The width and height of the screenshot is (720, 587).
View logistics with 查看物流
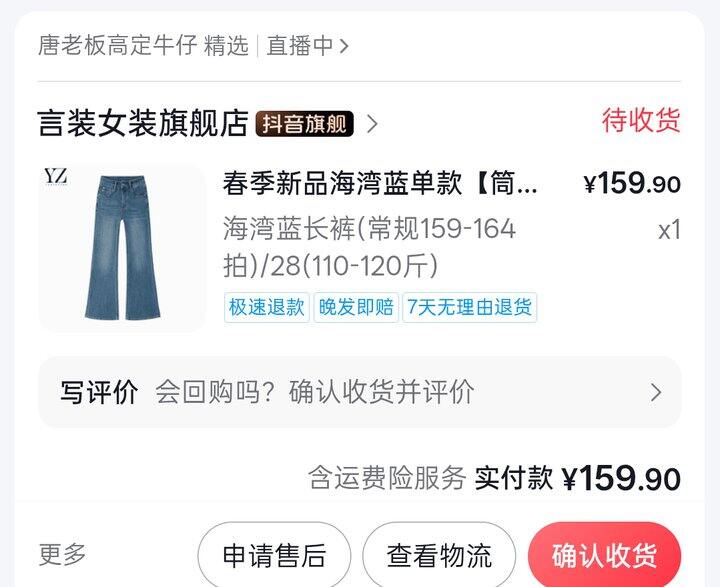tap(439, 555)
